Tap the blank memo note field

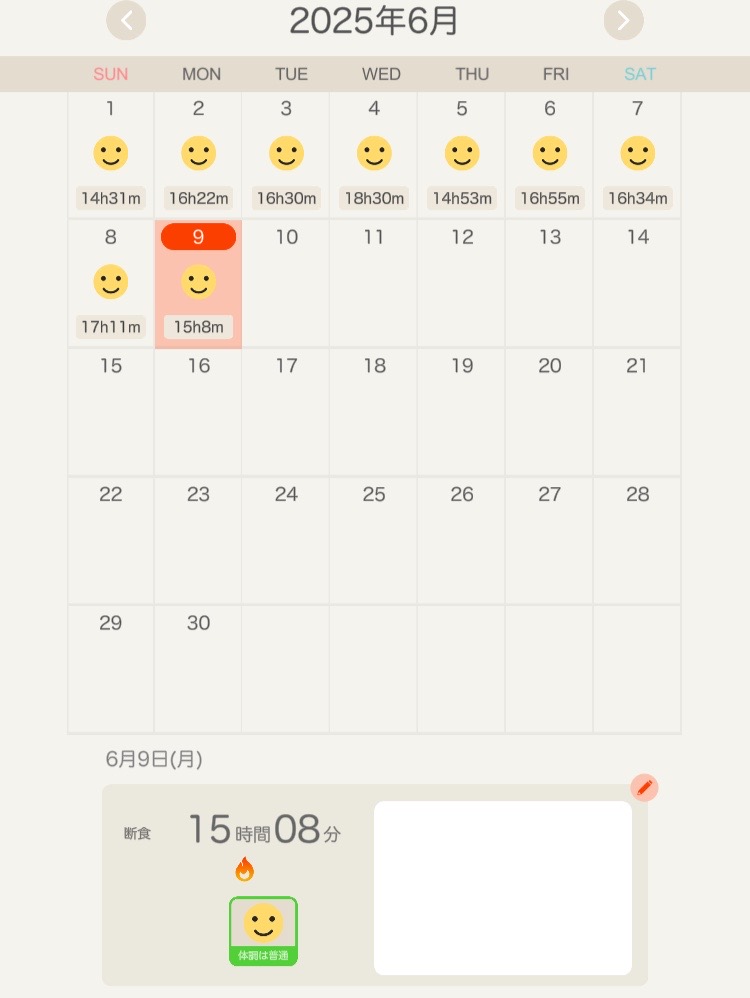pyautogui.click(x=502, y=887)
